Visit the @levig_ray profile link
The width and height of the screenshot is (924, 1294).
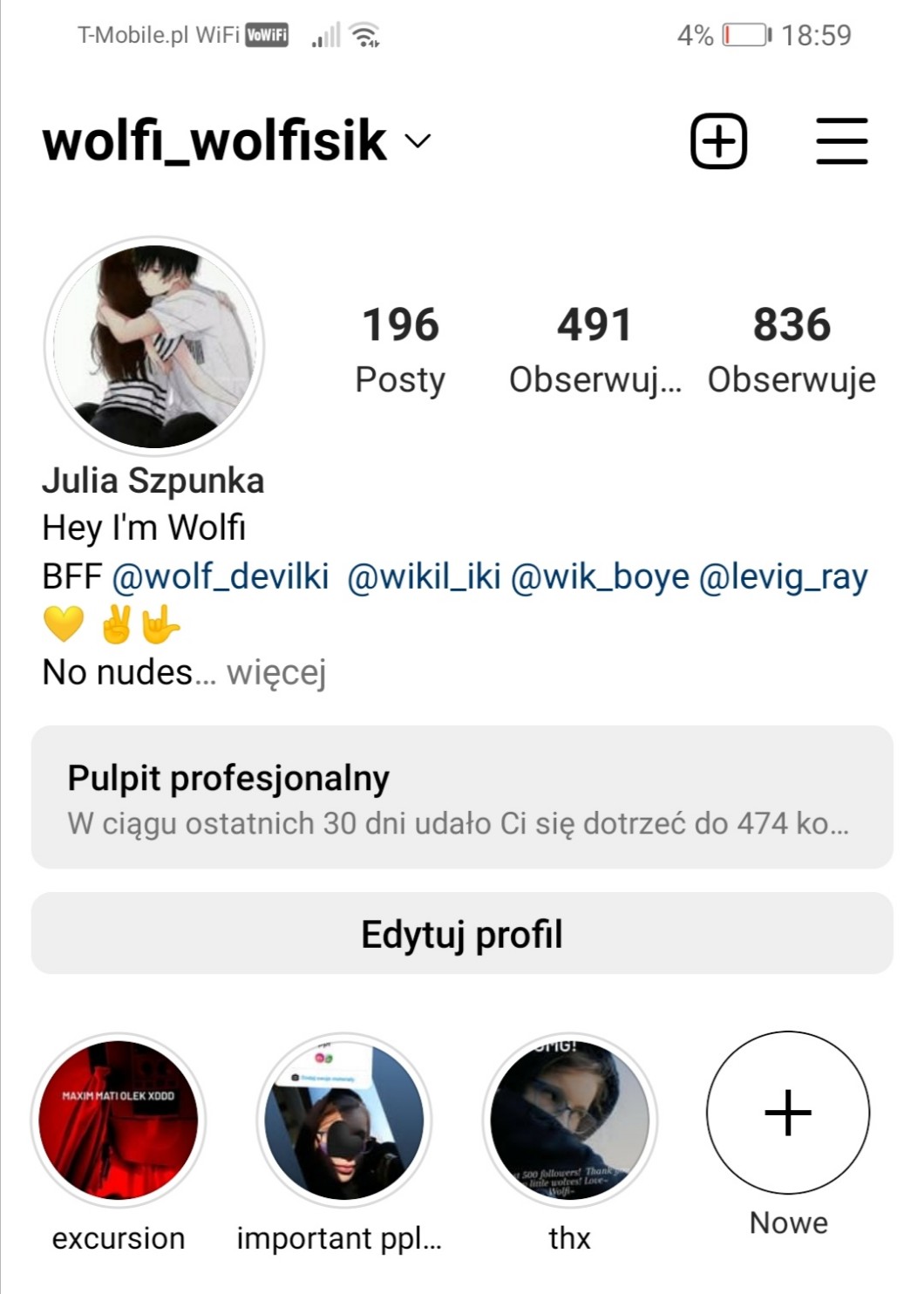click(783, 577)
